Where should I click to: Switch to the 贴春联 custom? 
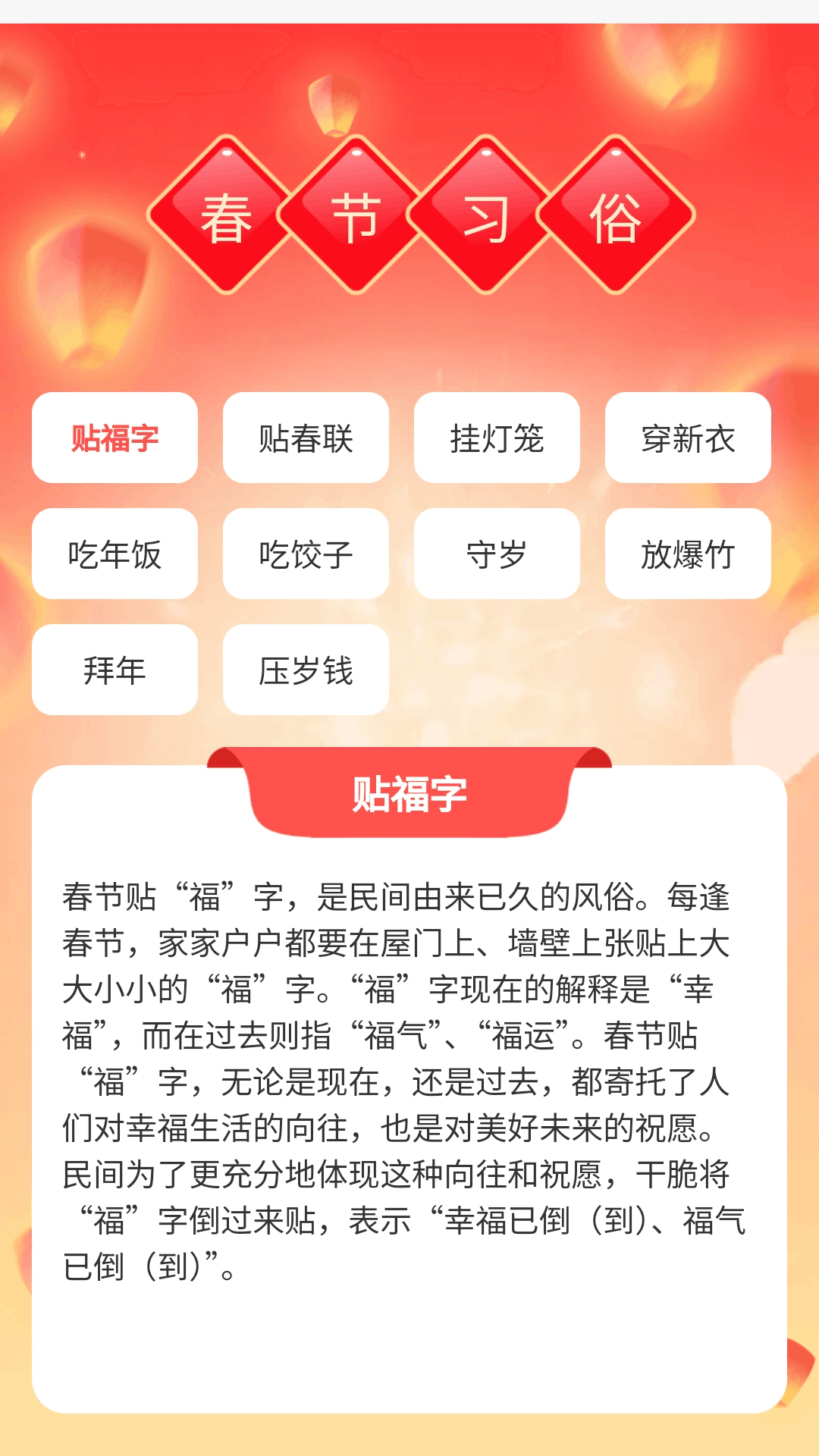[306, 438]
